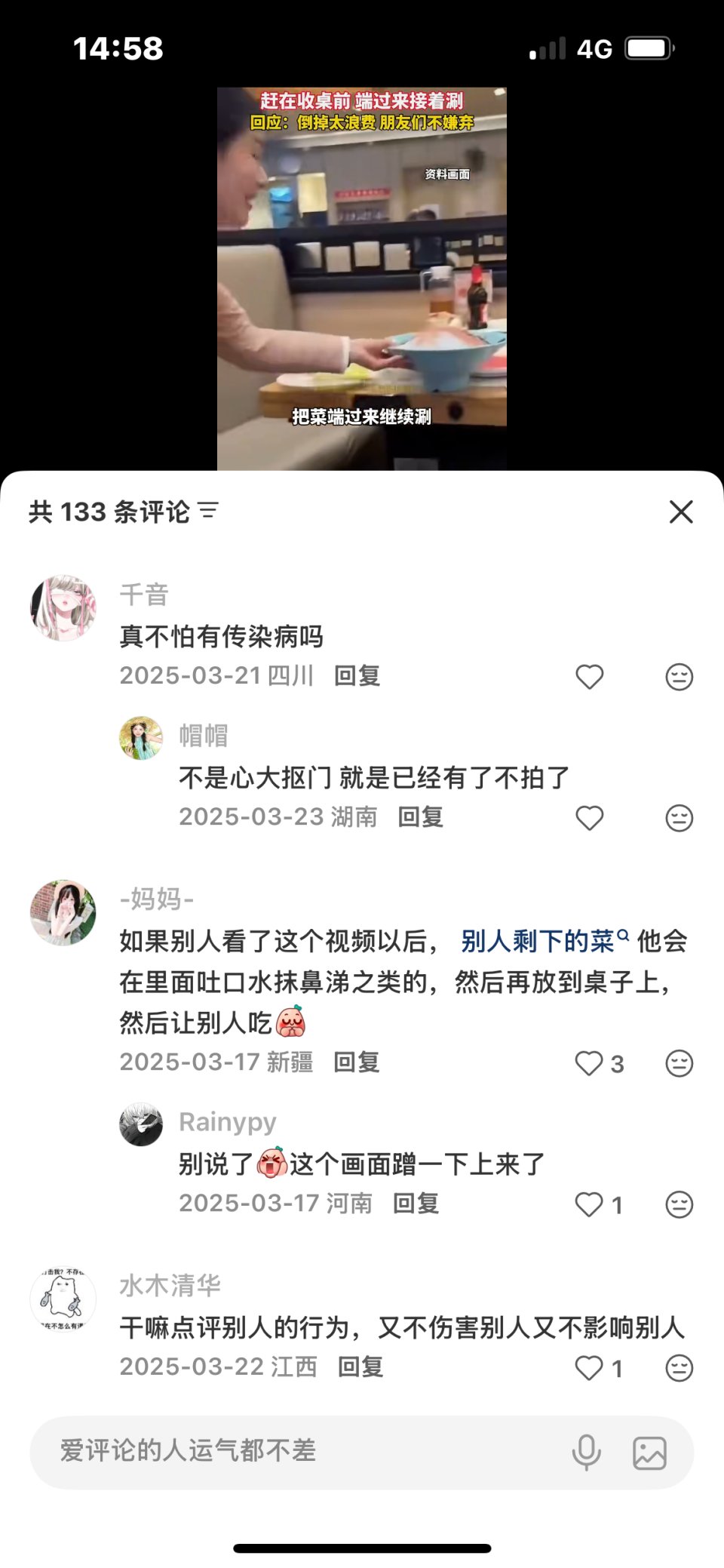Image resolution: width=724 pixels, height=1568 pixels.
Task: Reply to Rainypy's comment
Action: coord(416,1203)
